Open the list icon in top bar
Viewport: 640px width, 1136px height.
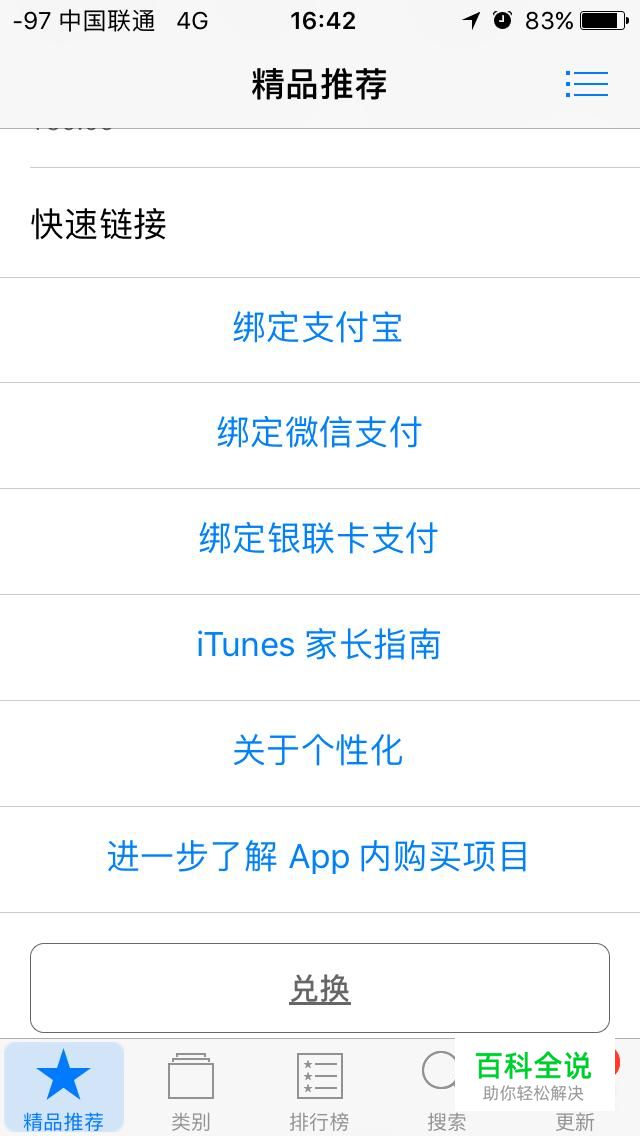pos(586,84)
